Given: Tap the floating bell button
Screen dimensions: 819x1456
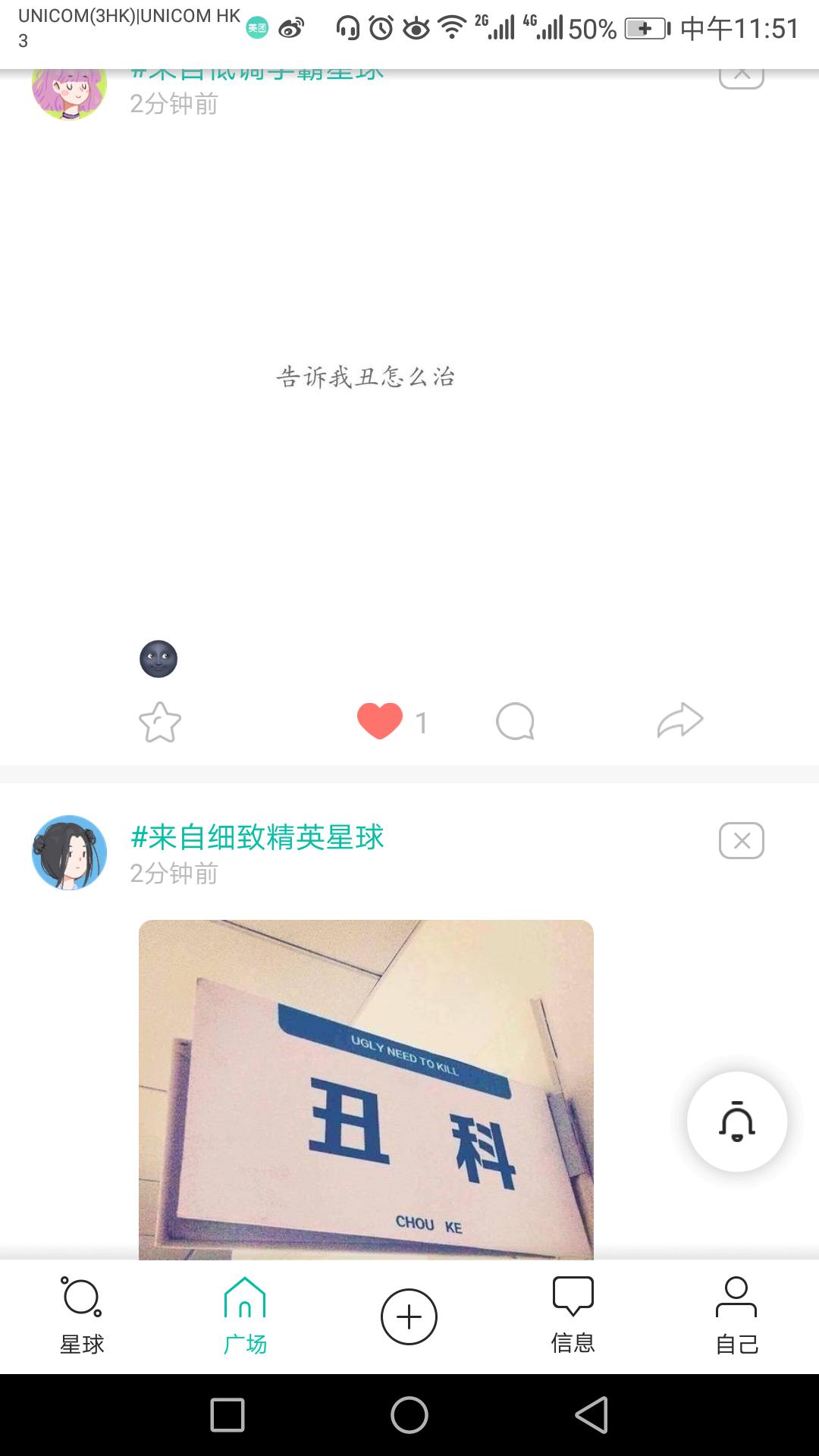Looking at the screenshot, I should click(736, 1122).
